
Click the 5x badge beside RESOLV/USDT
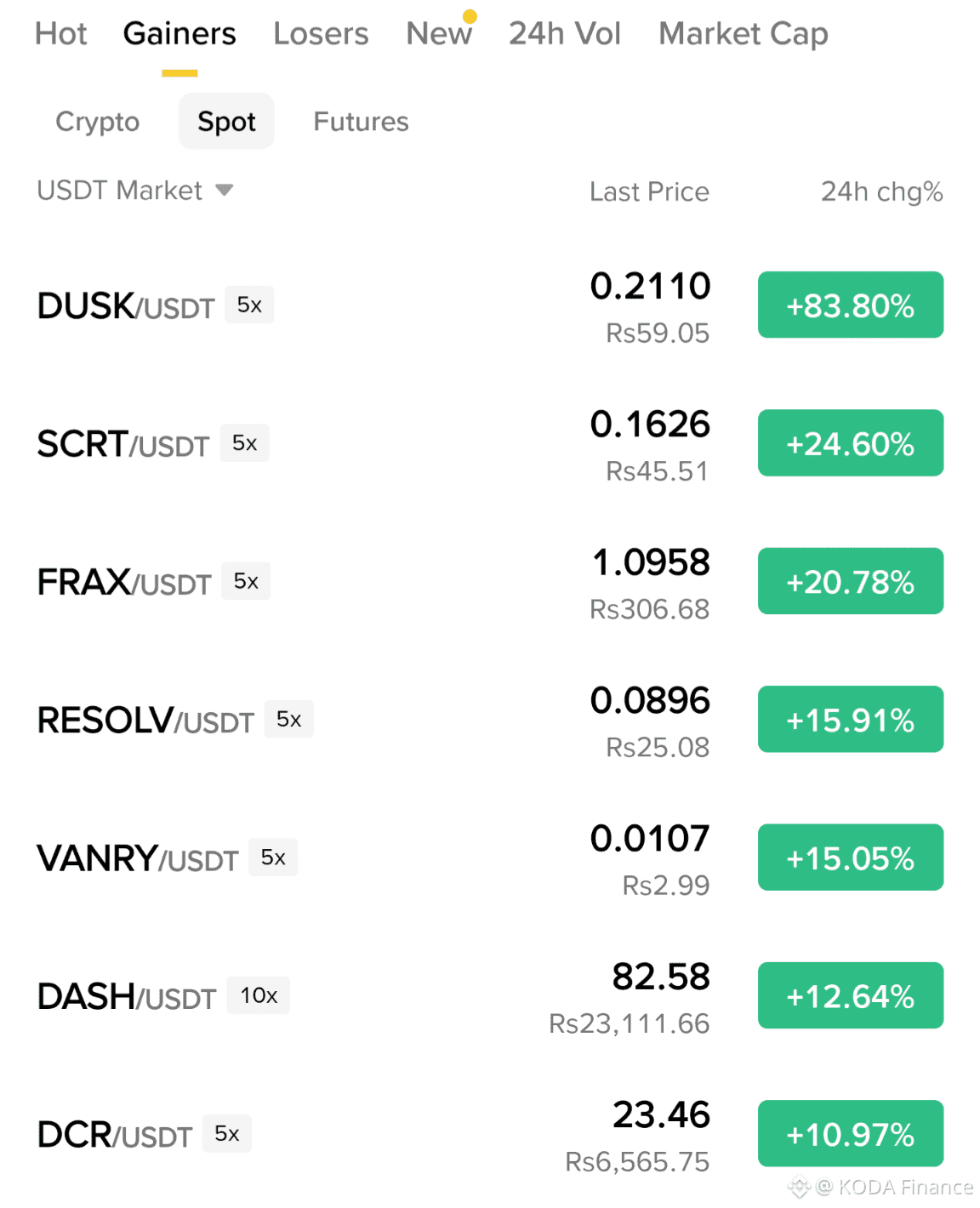(288, 719)
